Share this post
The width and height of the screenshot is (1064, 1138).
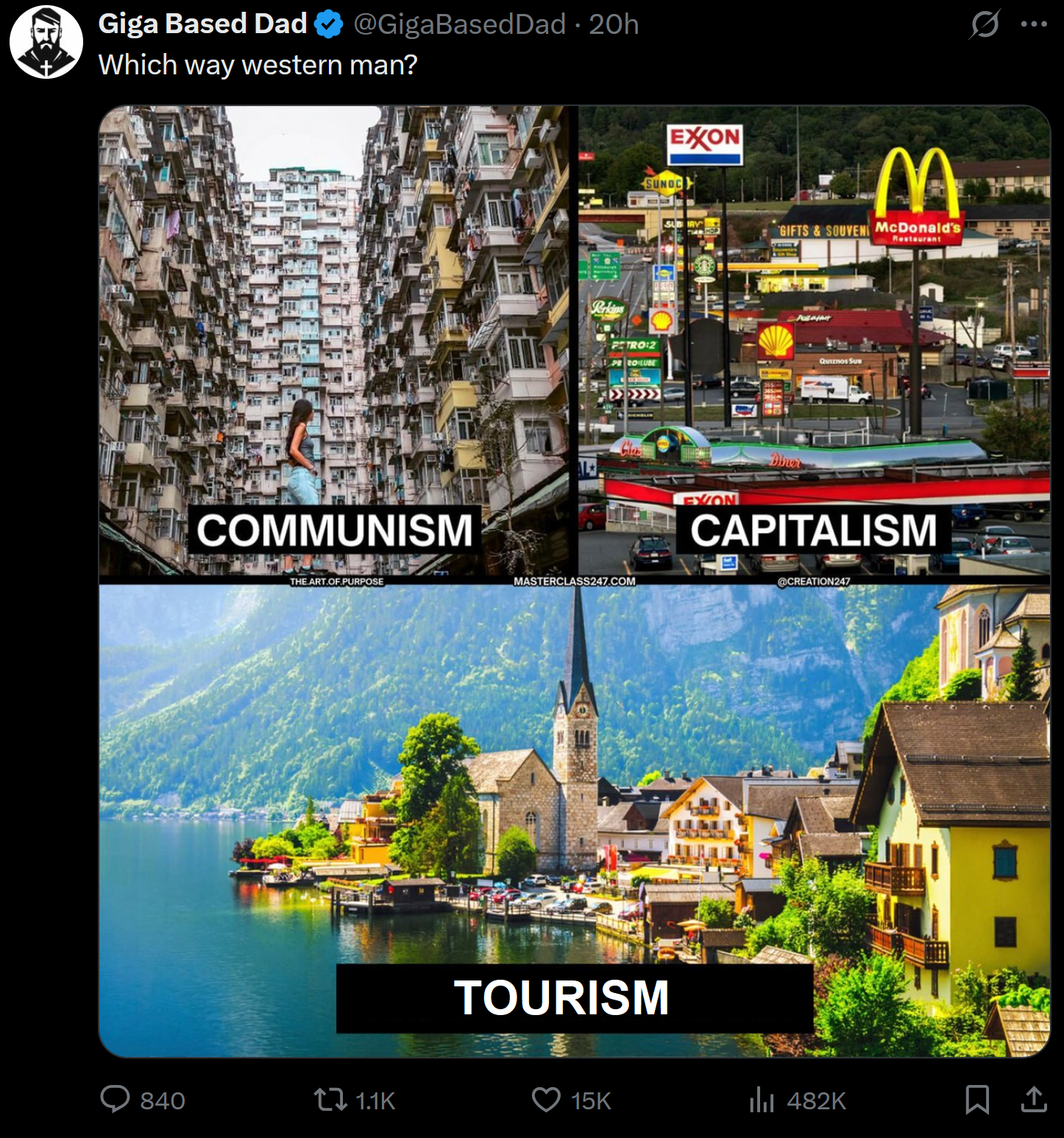click(x=1034, y=1100)
